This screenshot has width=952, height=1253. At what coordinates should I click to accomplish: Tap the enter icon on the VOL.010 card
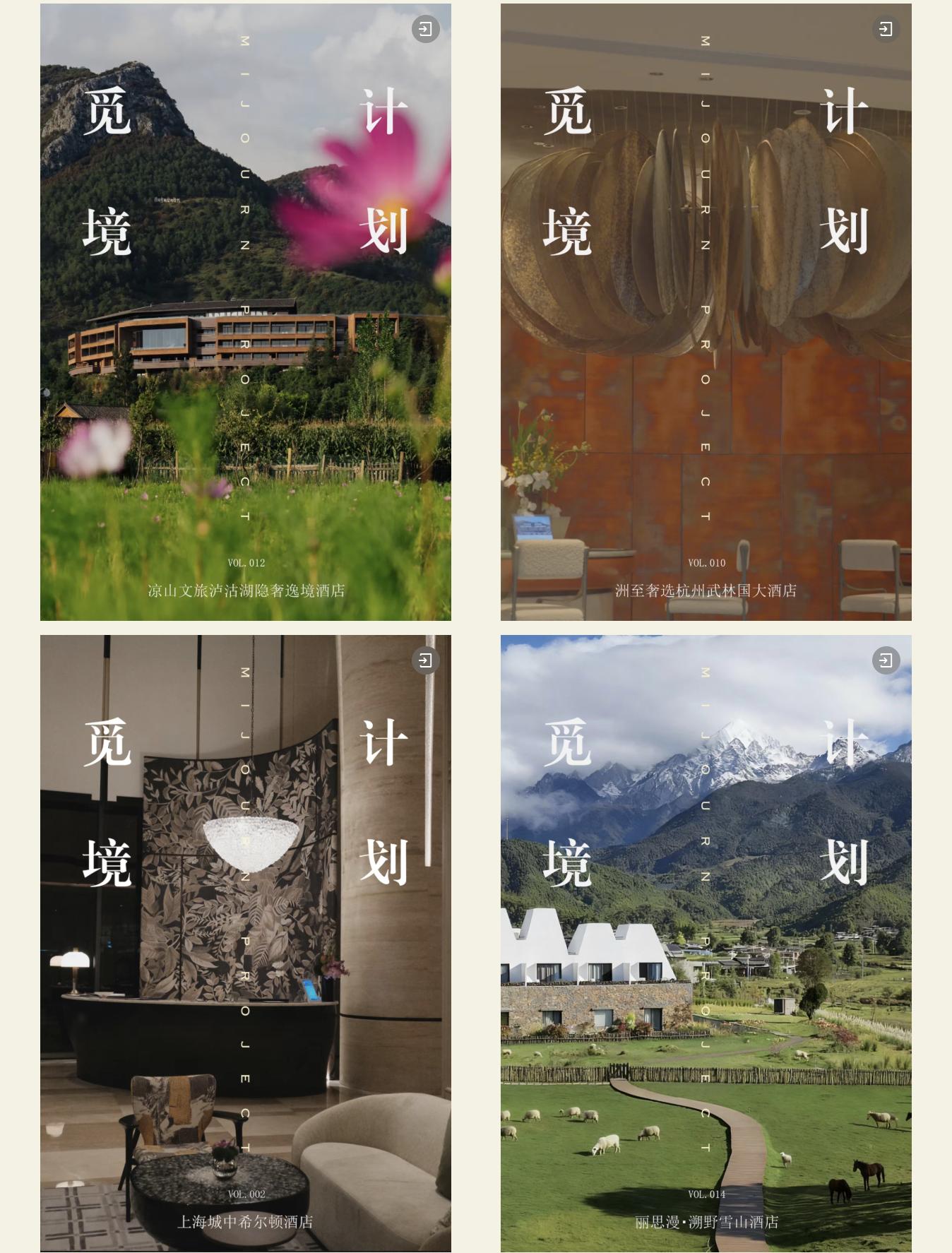coord(886,29)
